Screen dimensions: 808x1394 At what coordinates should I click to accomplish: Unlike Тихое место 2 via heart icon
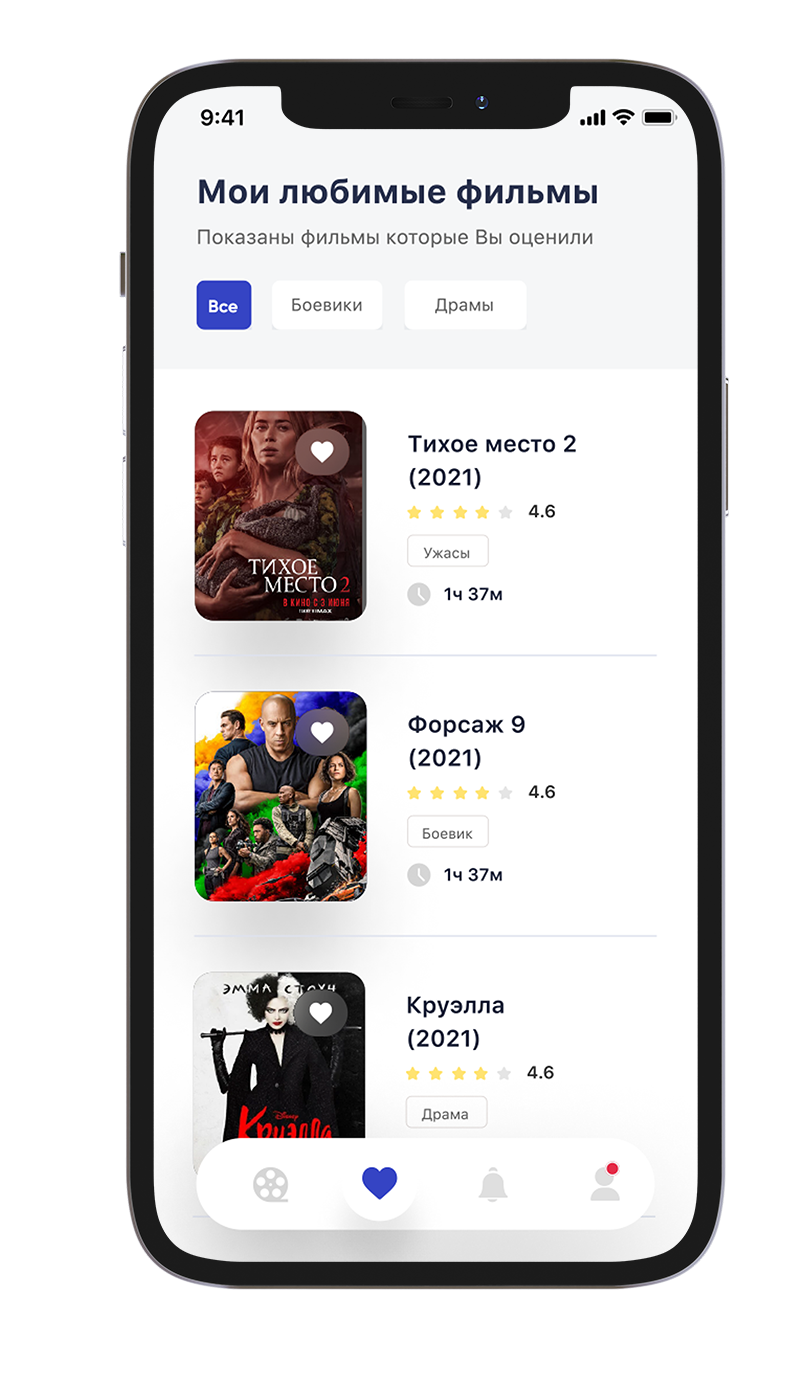tap(322, 452)
